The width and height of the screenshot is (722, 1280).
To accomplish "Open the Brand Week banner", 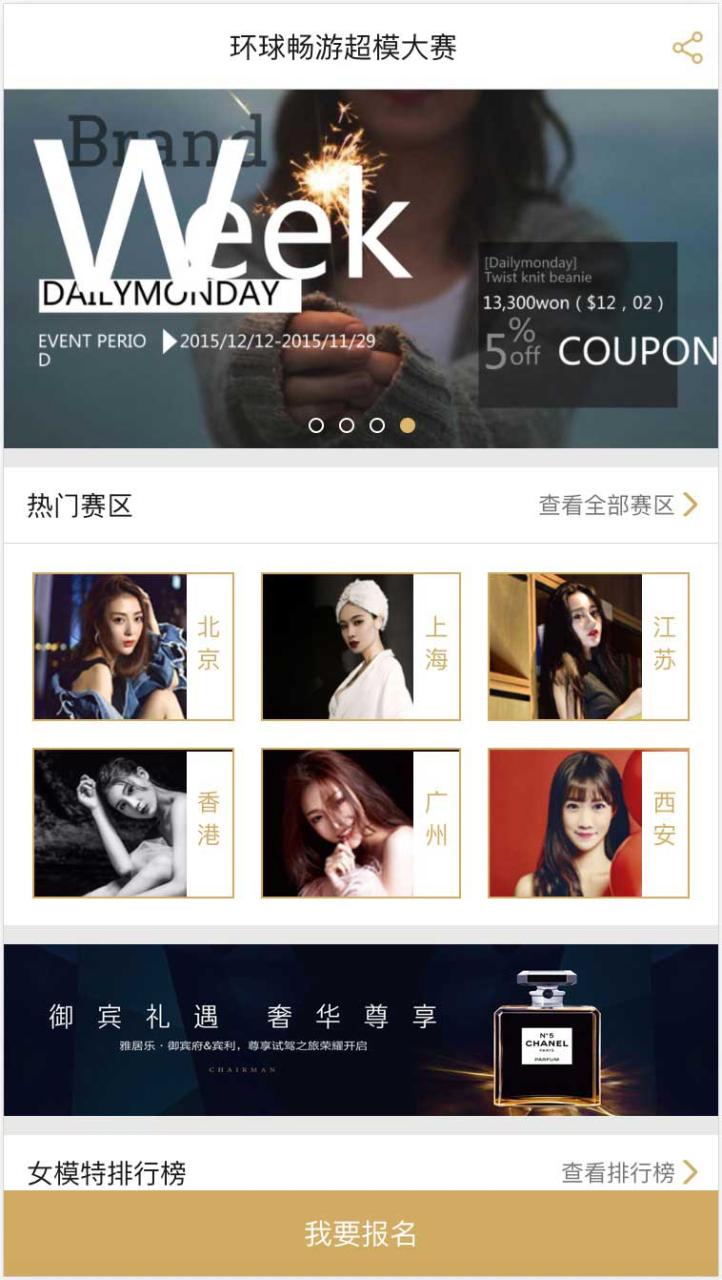I will (x=360, y=268).
